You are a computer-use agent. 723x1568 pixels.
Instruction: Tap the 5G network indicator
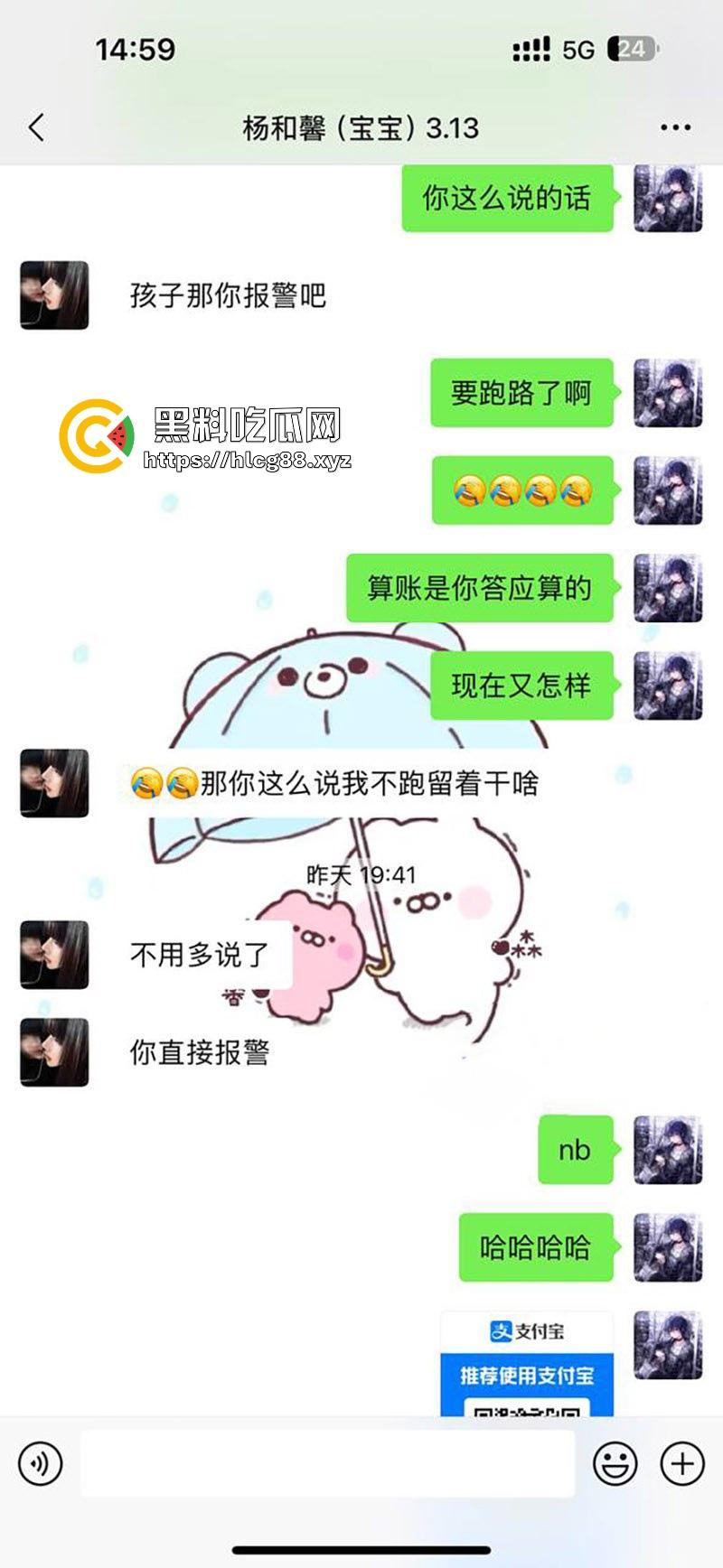click(576, 51)
